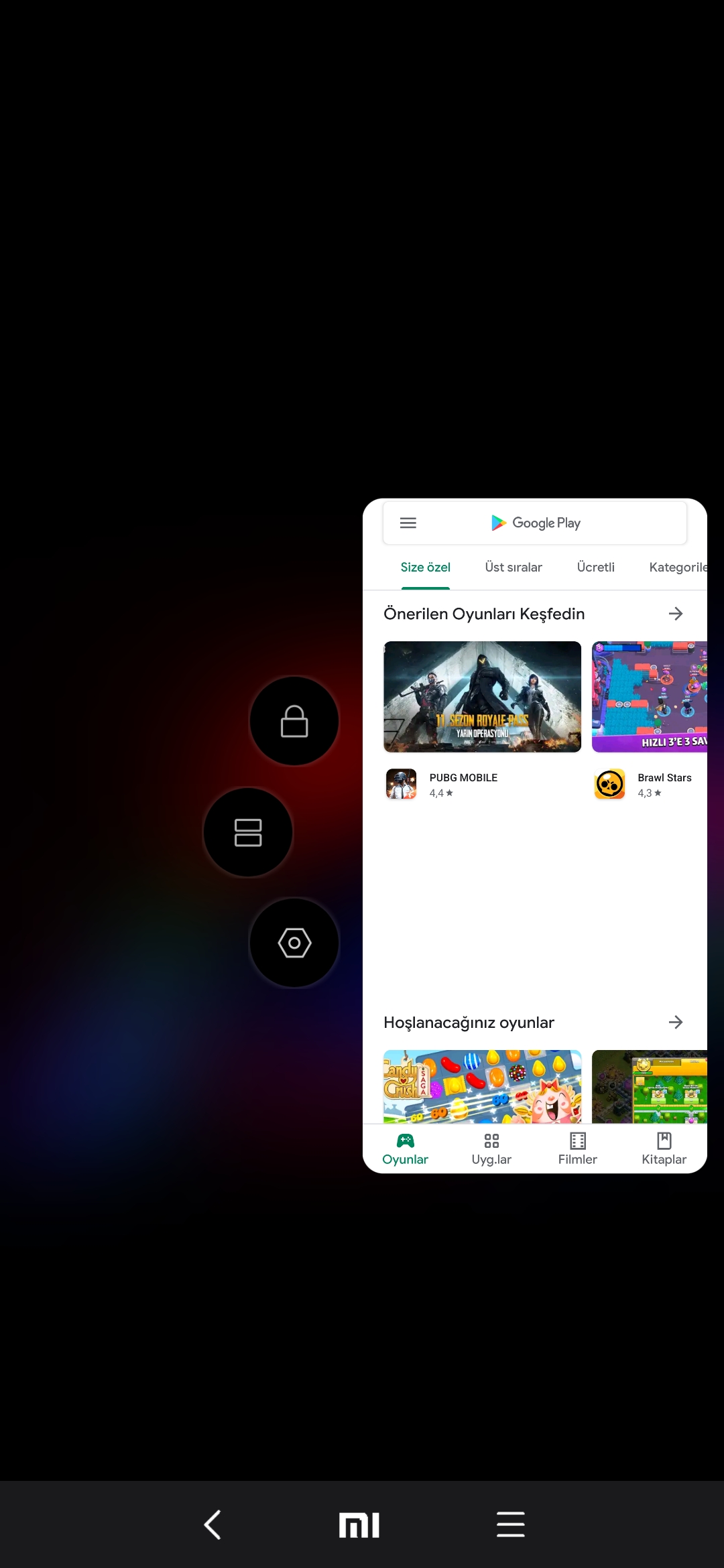Image resolution: width=724 pixels, height=1568 pixels.
Task: Open the Candy Crush Saga banner
Action: click(x=483, y=1086)
